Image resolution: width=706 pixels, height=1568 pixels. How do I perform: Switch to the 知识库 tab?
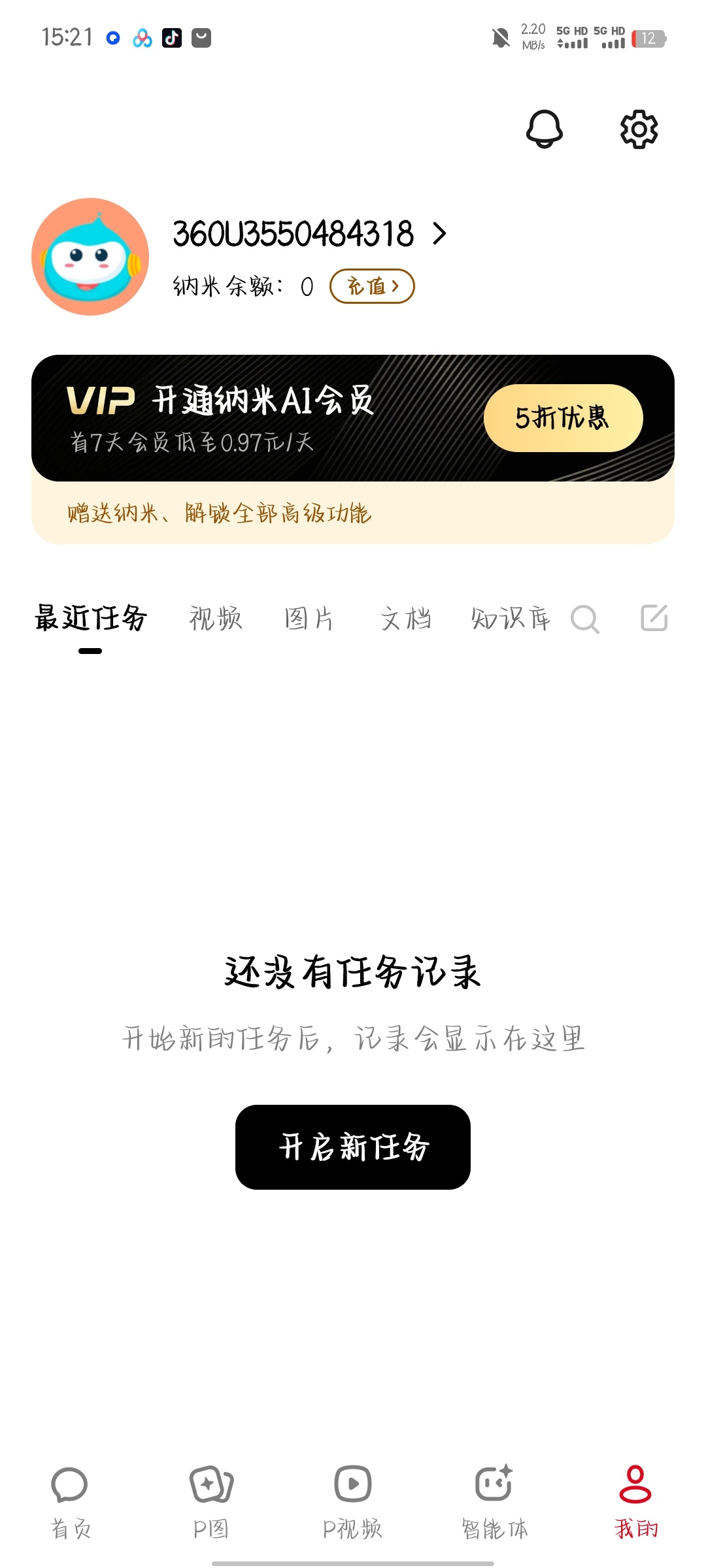[511, 618]
